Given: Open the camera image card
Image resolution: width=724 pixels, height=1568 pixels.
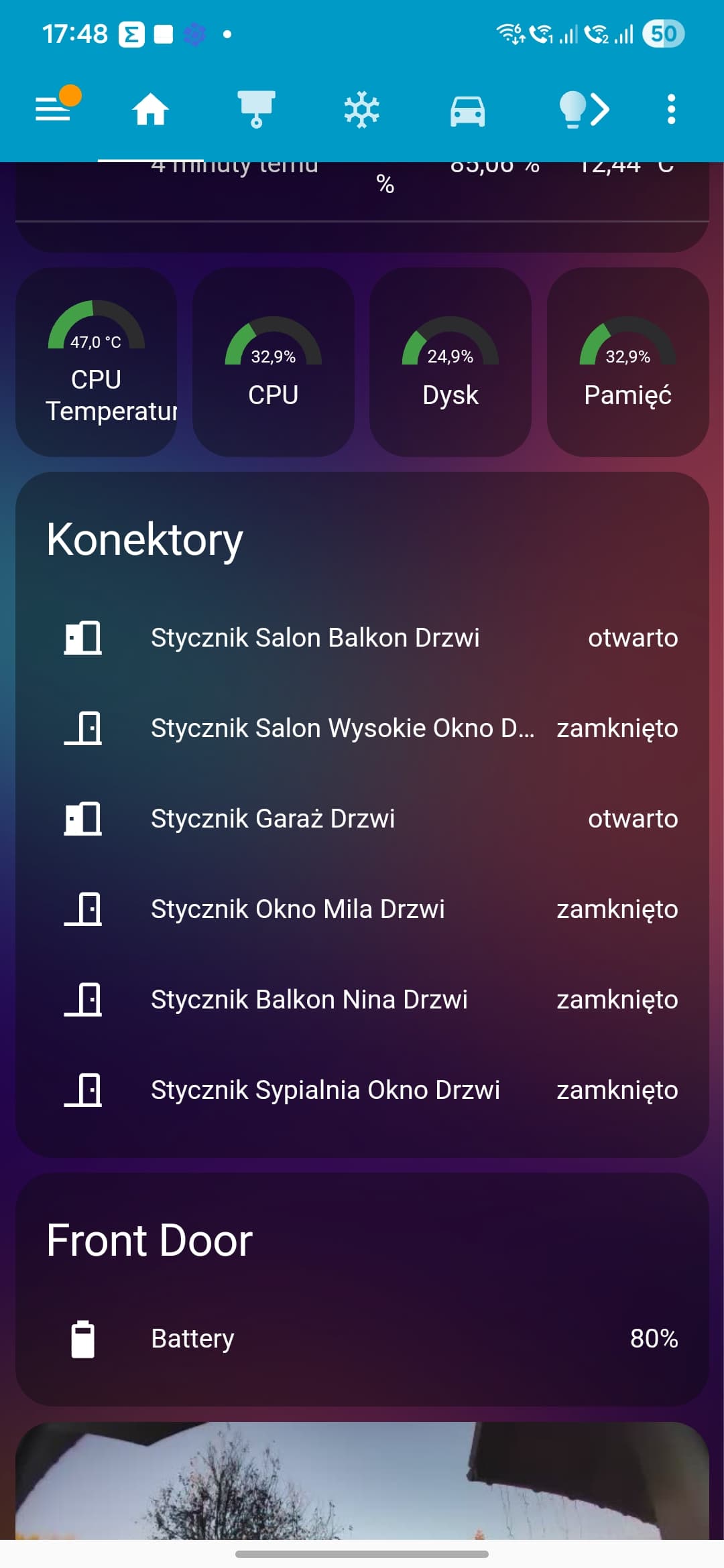Looking at the screenshot, I should (362, 1481).
